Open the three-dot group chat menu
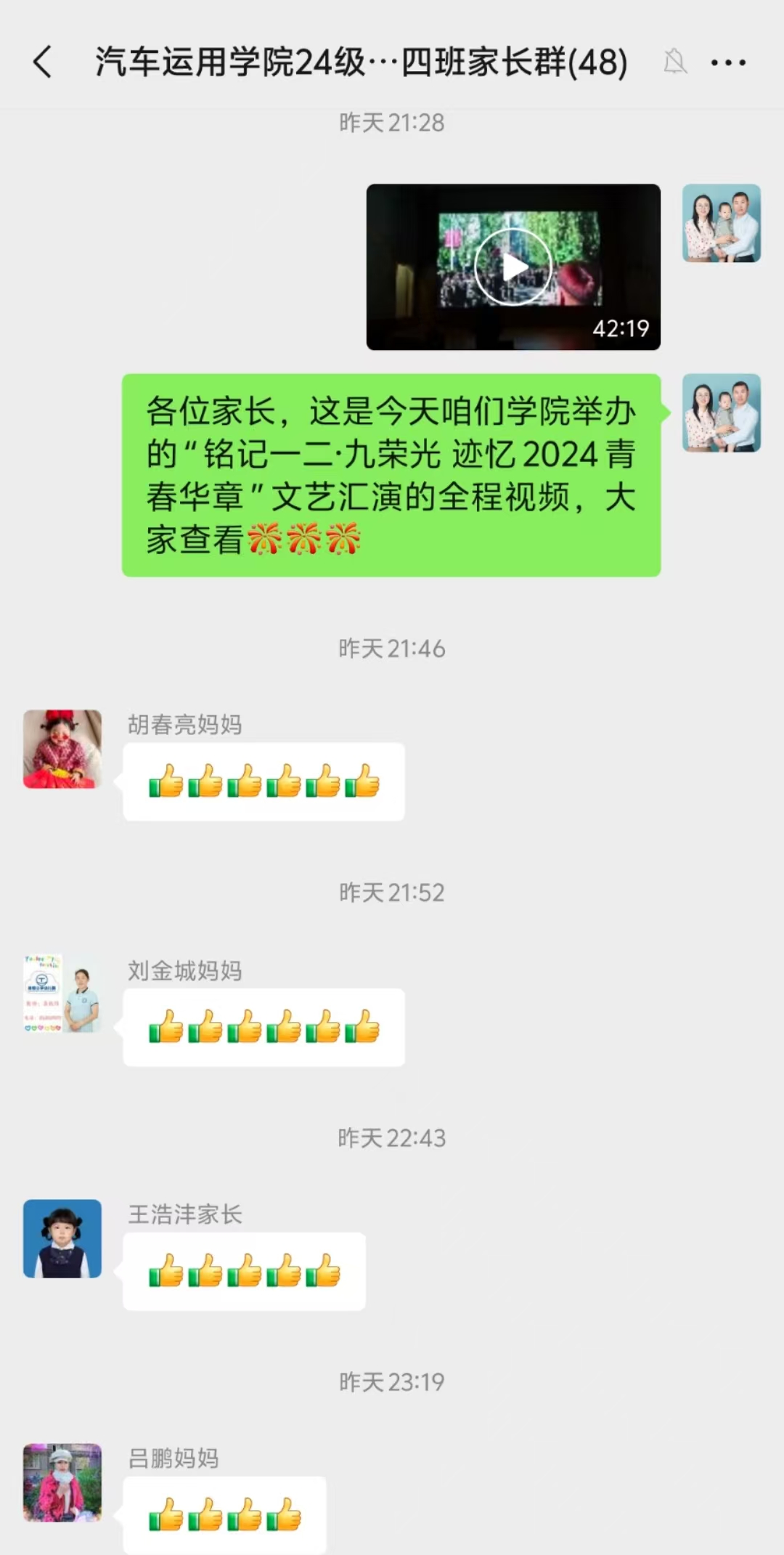The width and height of the screenshot is (784, 1555). [728, 63]
